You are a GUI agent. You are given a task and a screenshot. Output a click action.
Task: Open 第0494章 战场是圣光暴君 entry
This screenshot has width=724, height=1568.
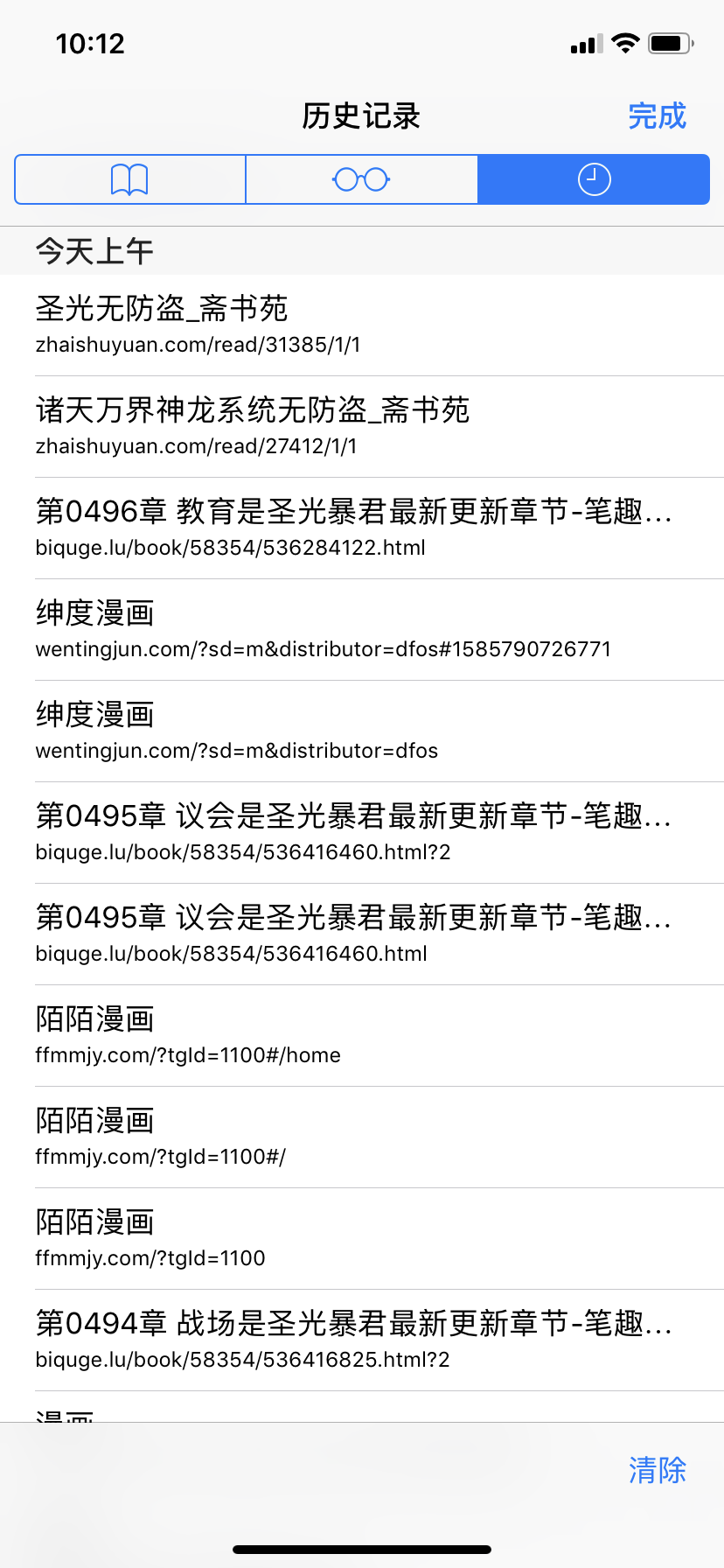tap(362, 1340)
